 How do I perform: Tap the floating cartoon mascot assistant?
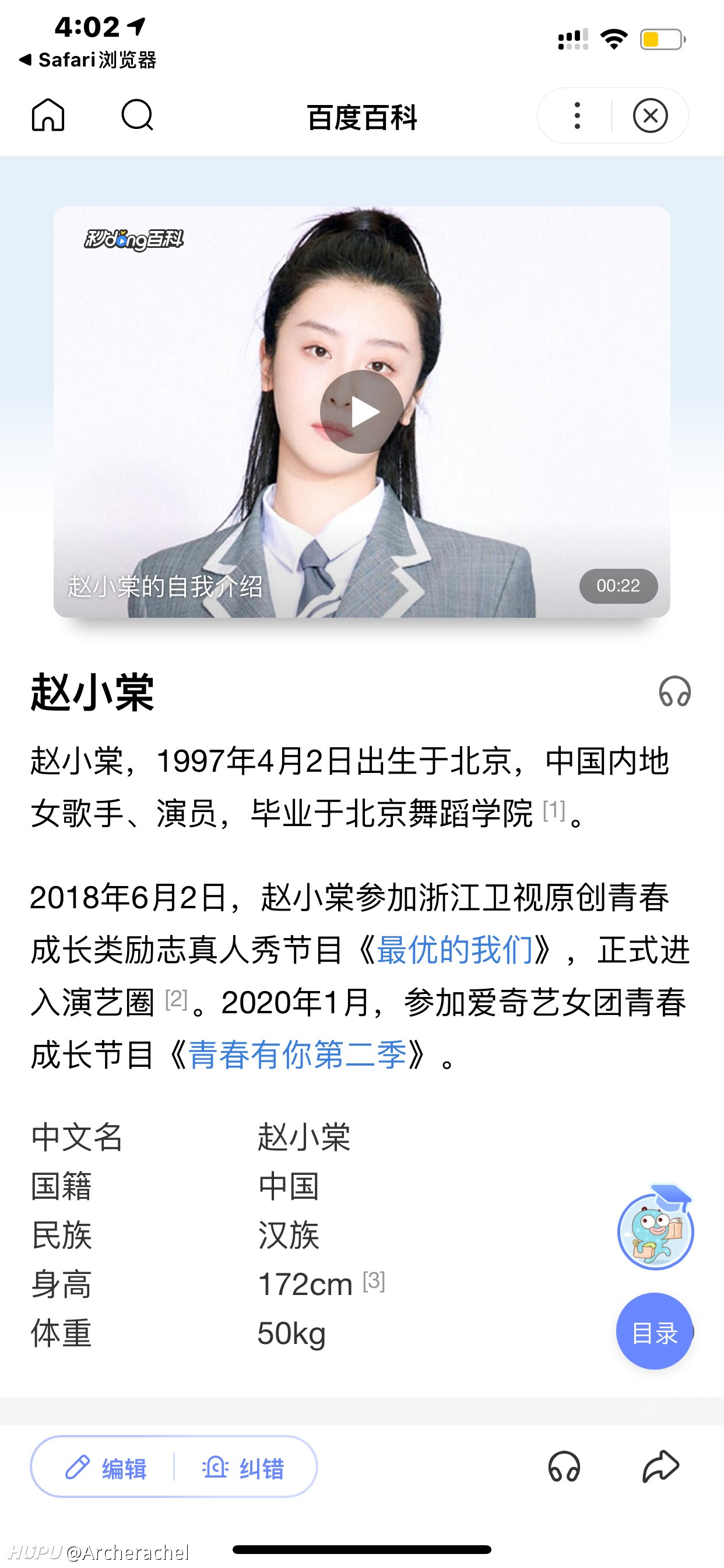coord(655,1227)
